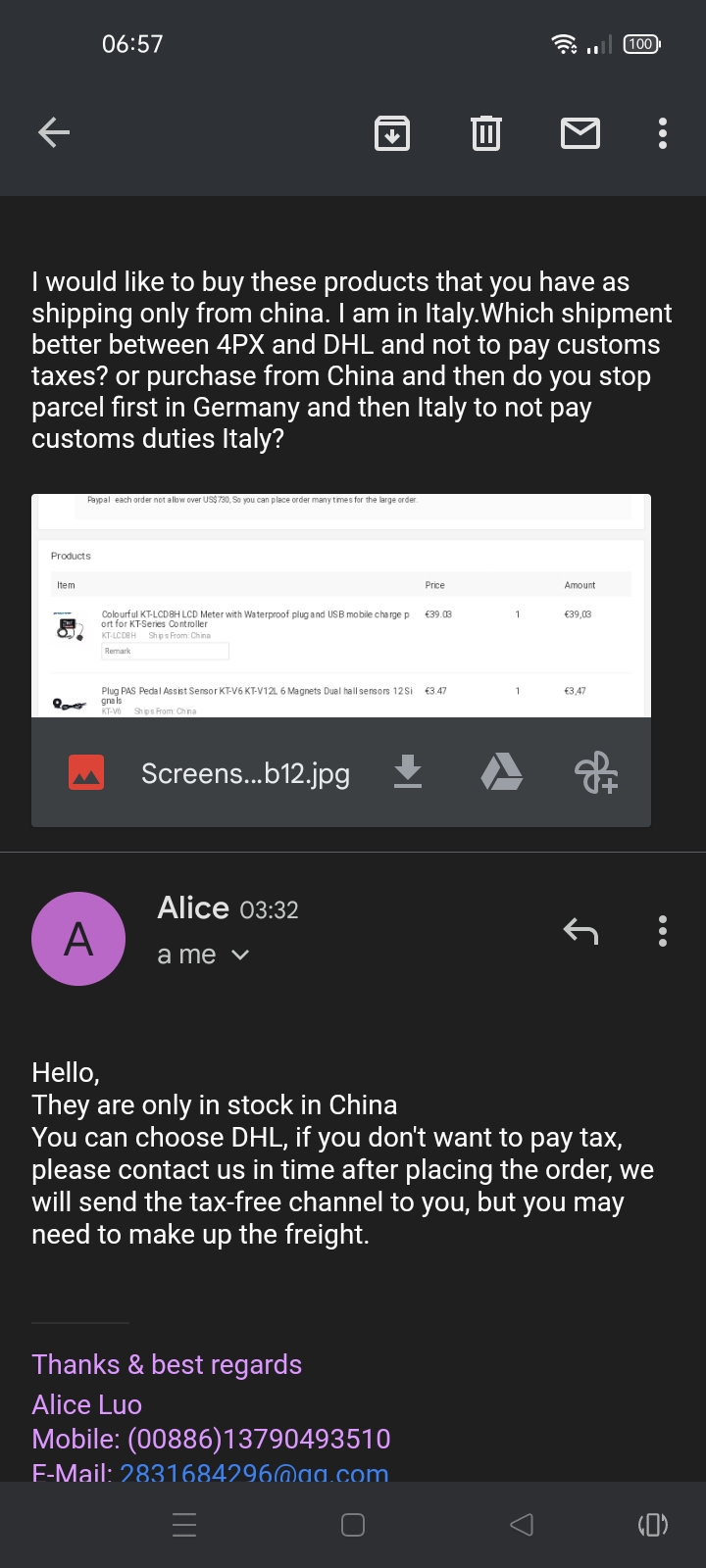This screenshot has width=706, height=1568.
Task: Add the attachment to Google Photos
Action: click(595, 772)
